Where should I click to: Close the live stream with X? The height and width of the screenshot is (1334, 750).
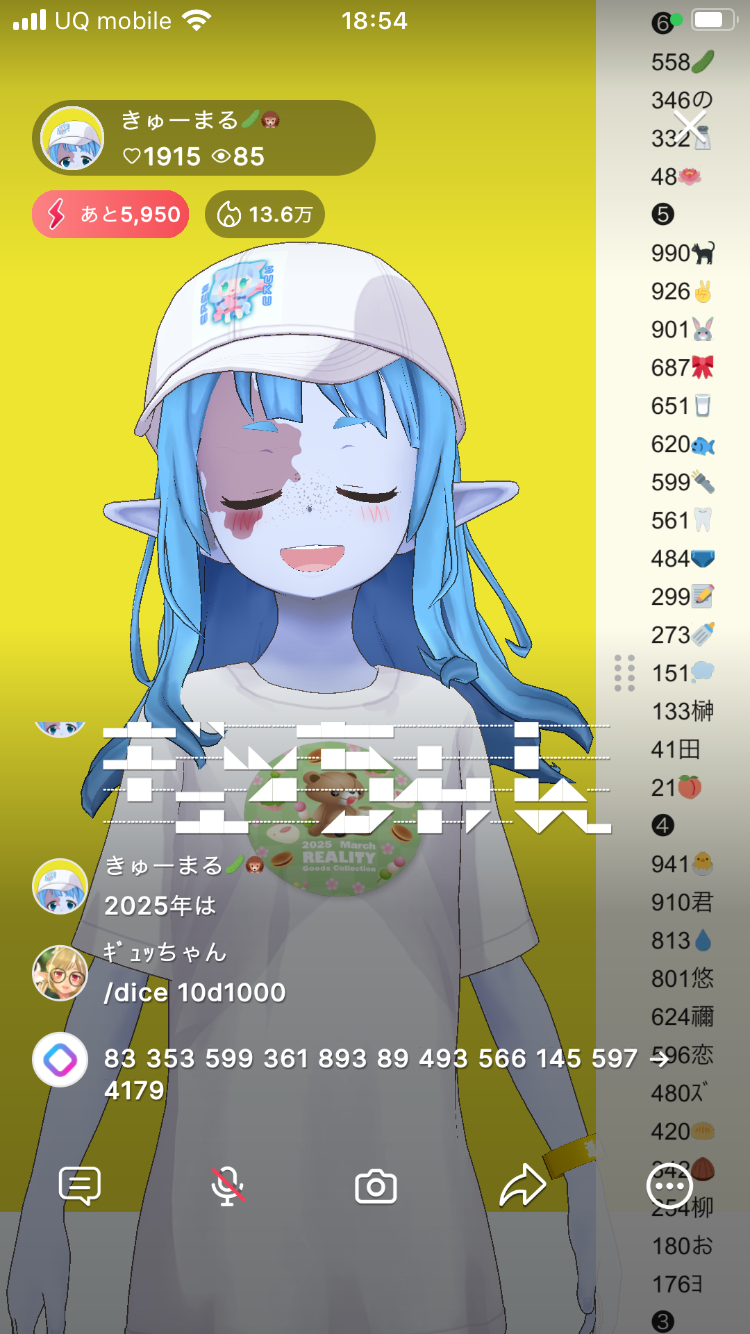click(690, 127)
